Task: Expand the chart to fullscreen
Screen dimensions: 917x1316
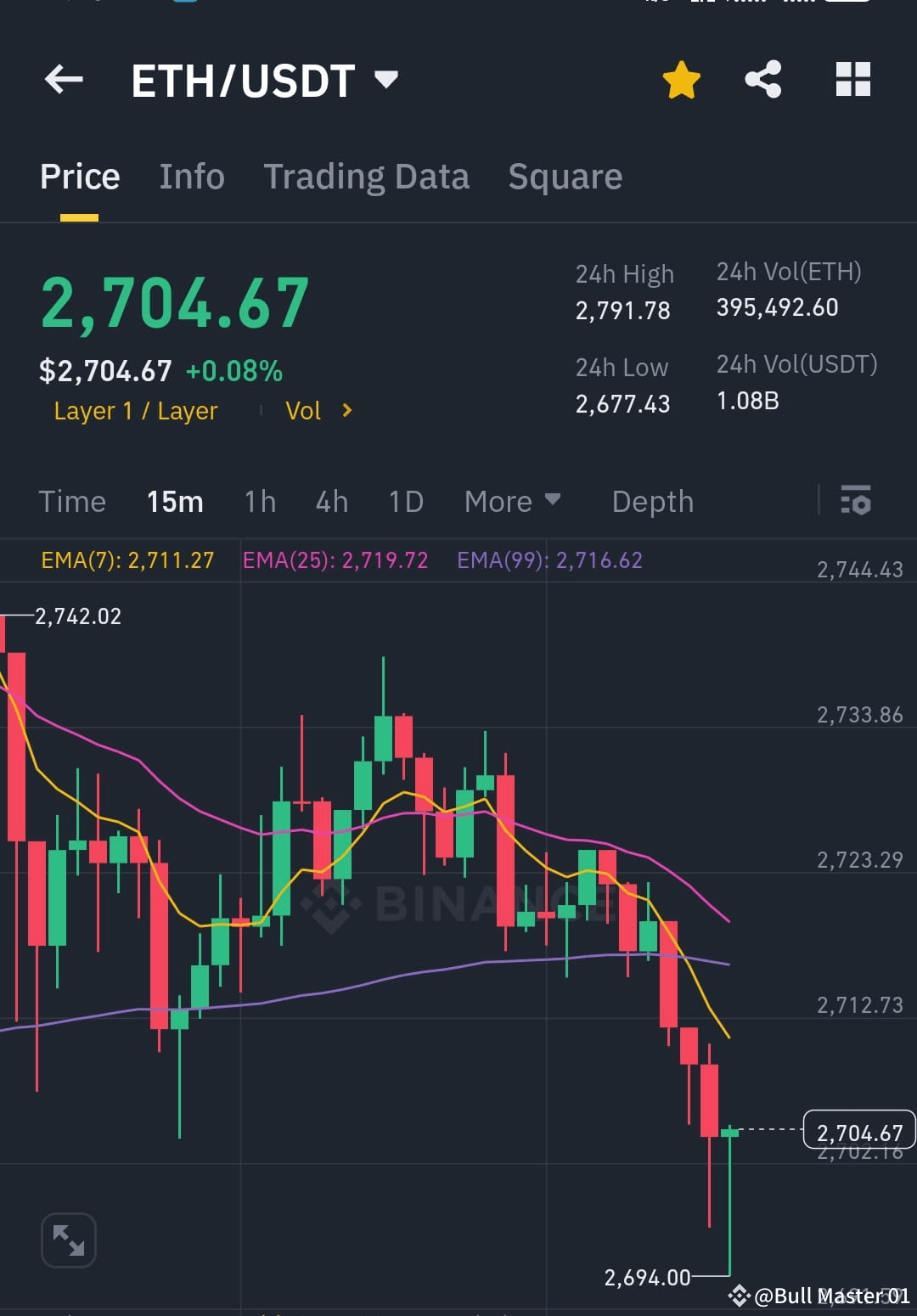Action: tap(69, 1239)
